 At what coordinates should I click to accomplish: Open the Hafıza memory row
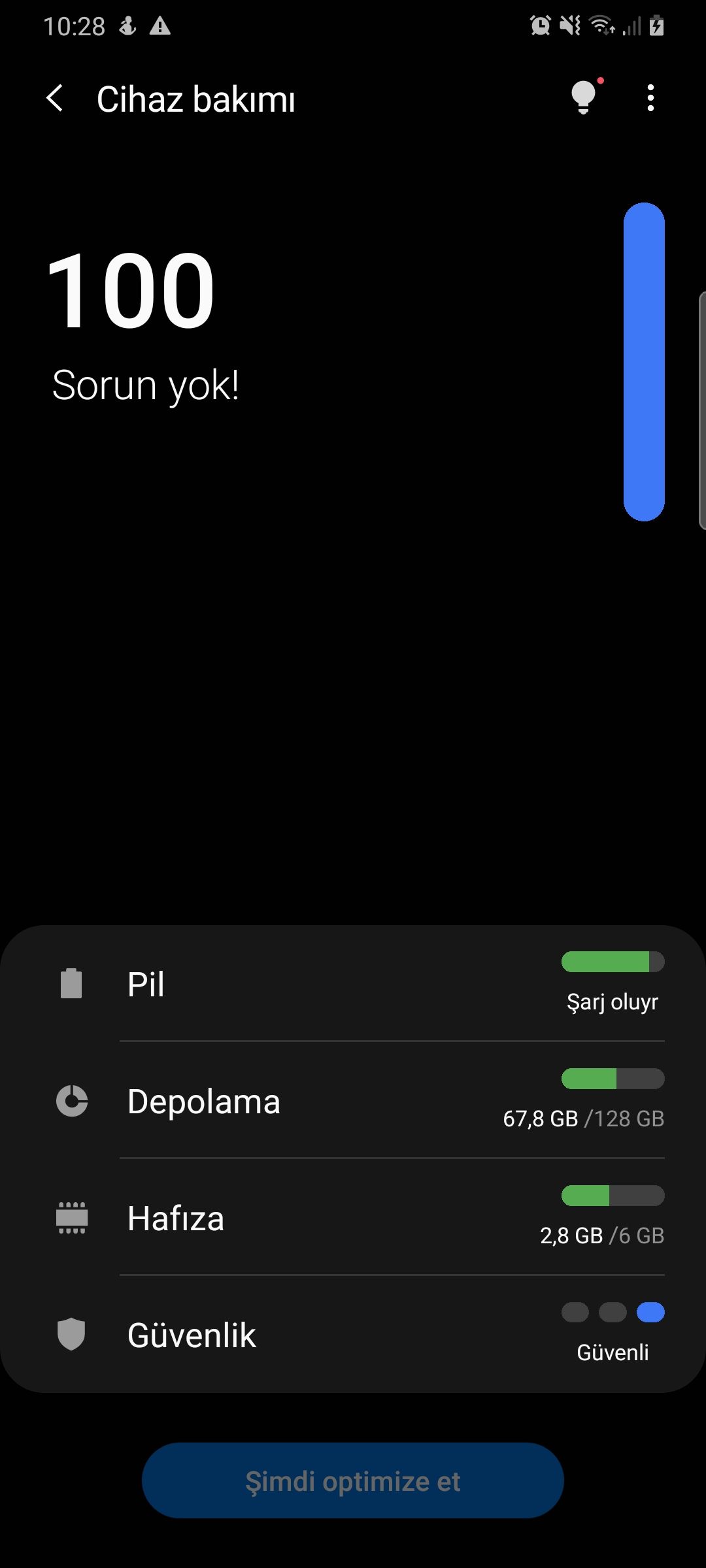click(353, 1218)
